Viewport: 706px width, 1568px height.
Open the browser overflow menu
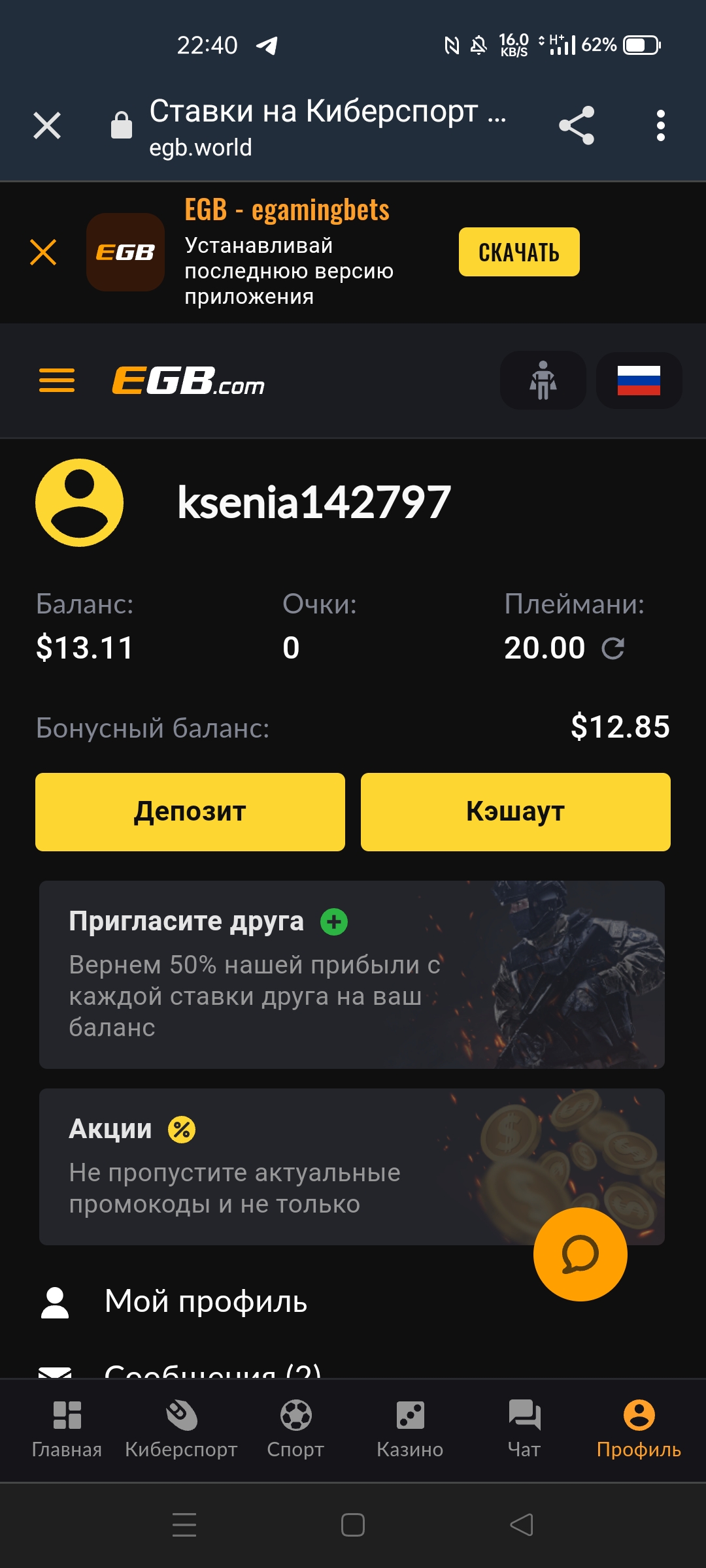[x=661, y=125]
